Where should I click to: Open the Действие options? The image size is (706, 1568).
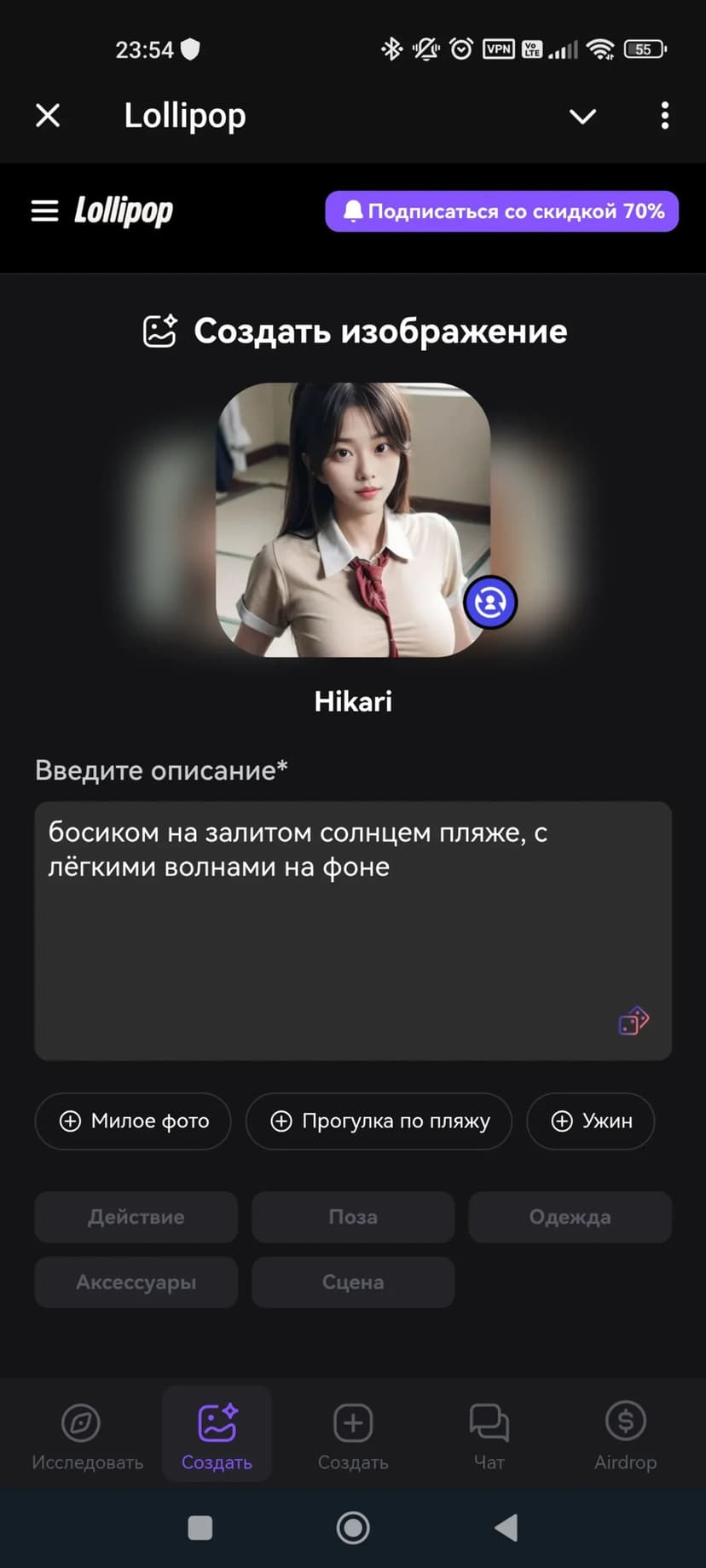click(136, 1217)
